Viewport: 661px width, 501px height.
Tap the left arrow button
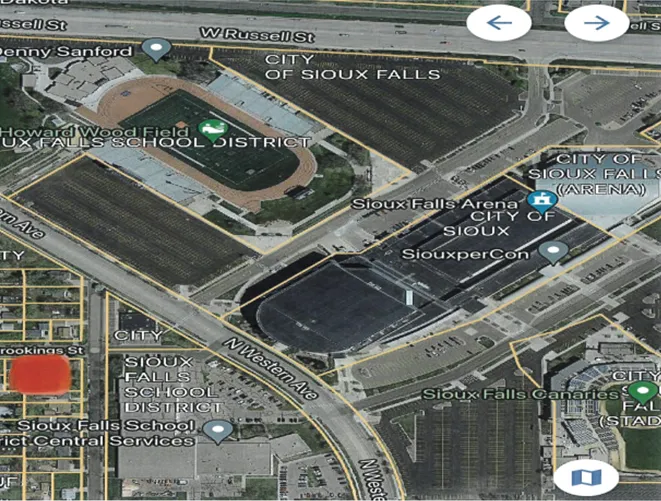(x=498, y=22)
